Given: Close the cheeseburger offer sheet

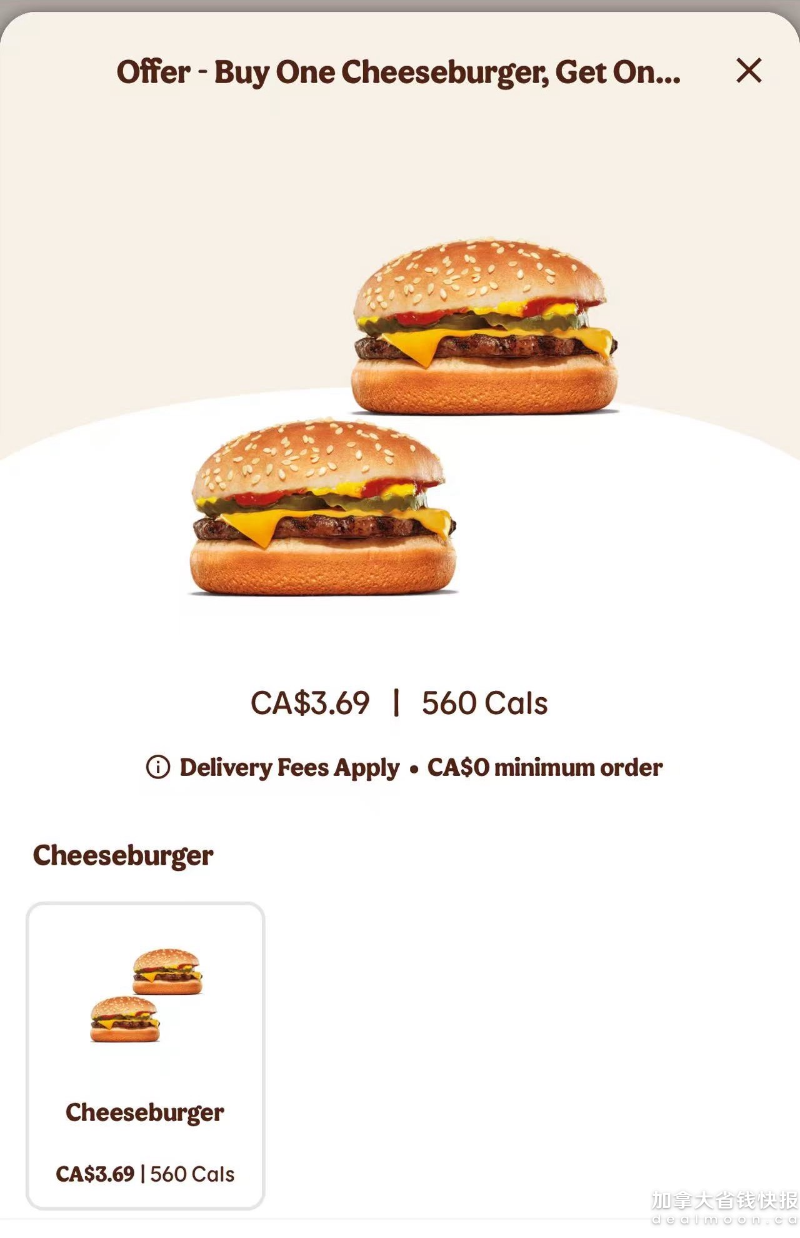Looking at the screenshot, I should pyautogui.click(x=748, y=70).
